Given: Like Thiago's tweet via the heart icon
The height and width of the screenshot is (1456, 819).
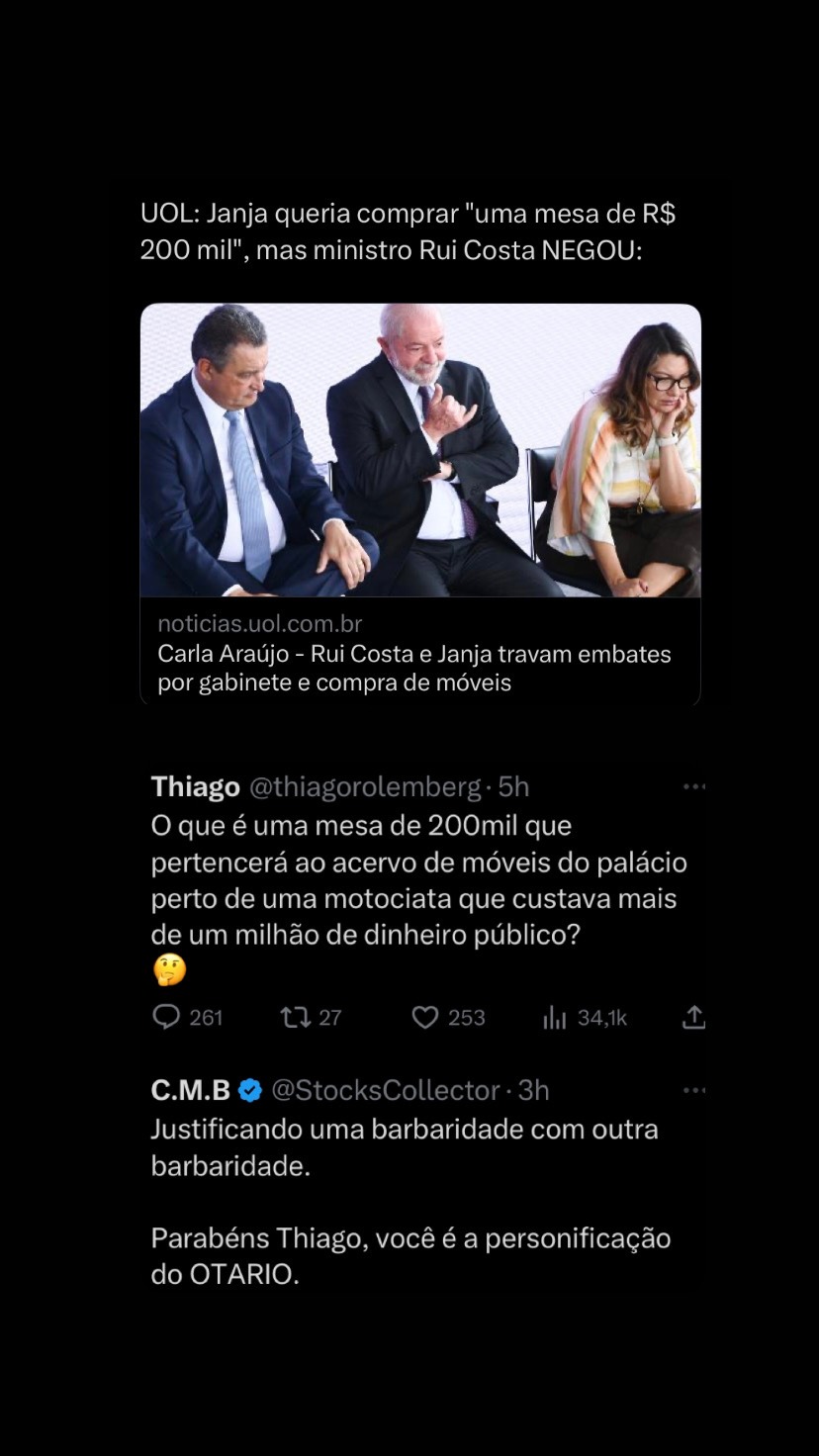Looking at the screenshot, I should click(424, 1017).
